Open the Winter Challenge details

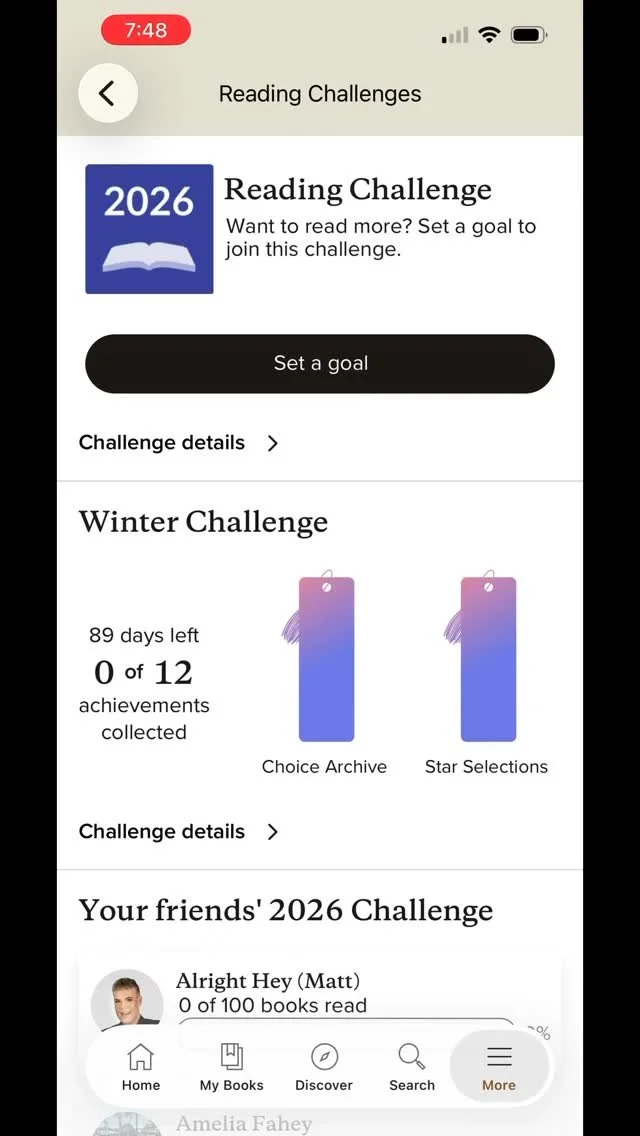point(178,832)
